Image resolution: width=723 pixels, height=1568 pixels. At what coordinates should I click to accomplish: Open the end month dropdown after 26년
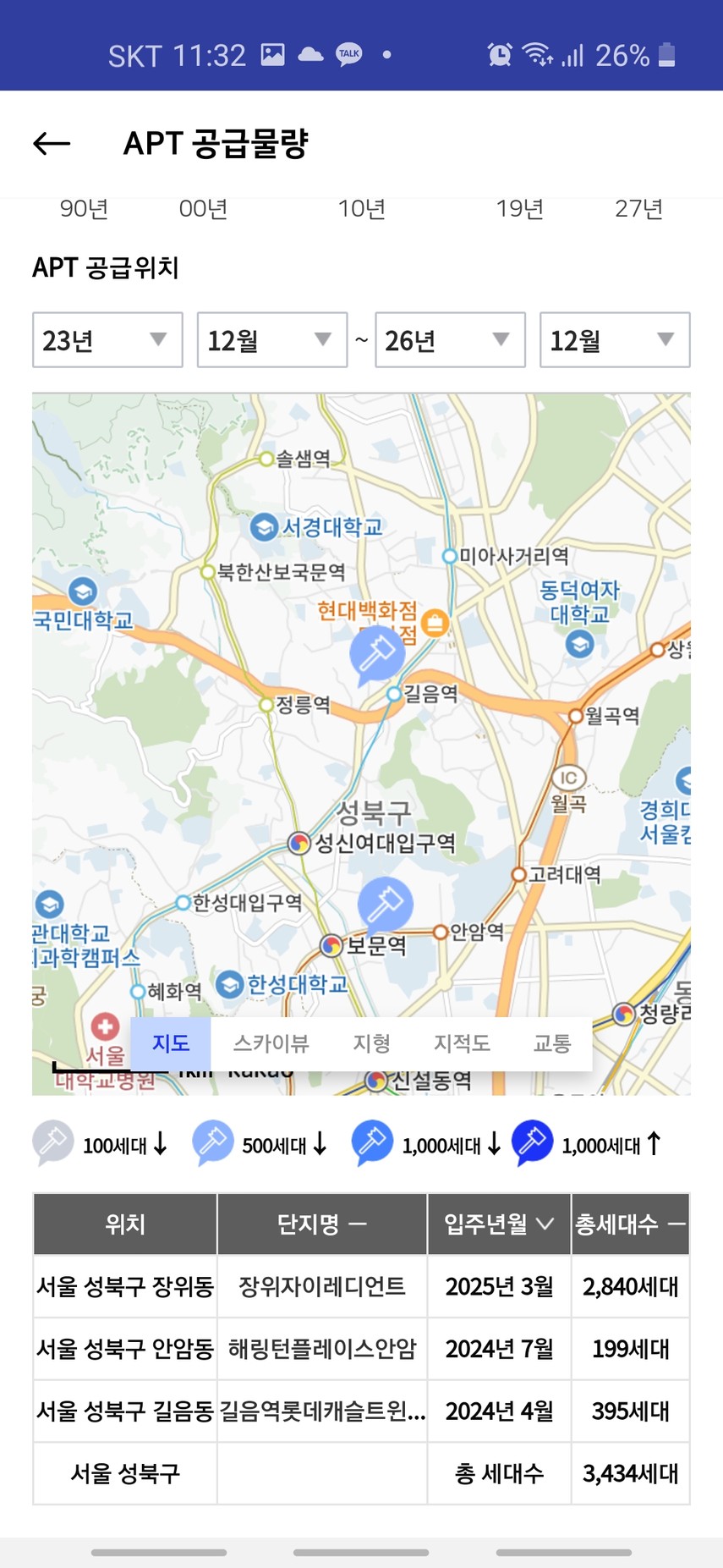[x=615, y=340]
